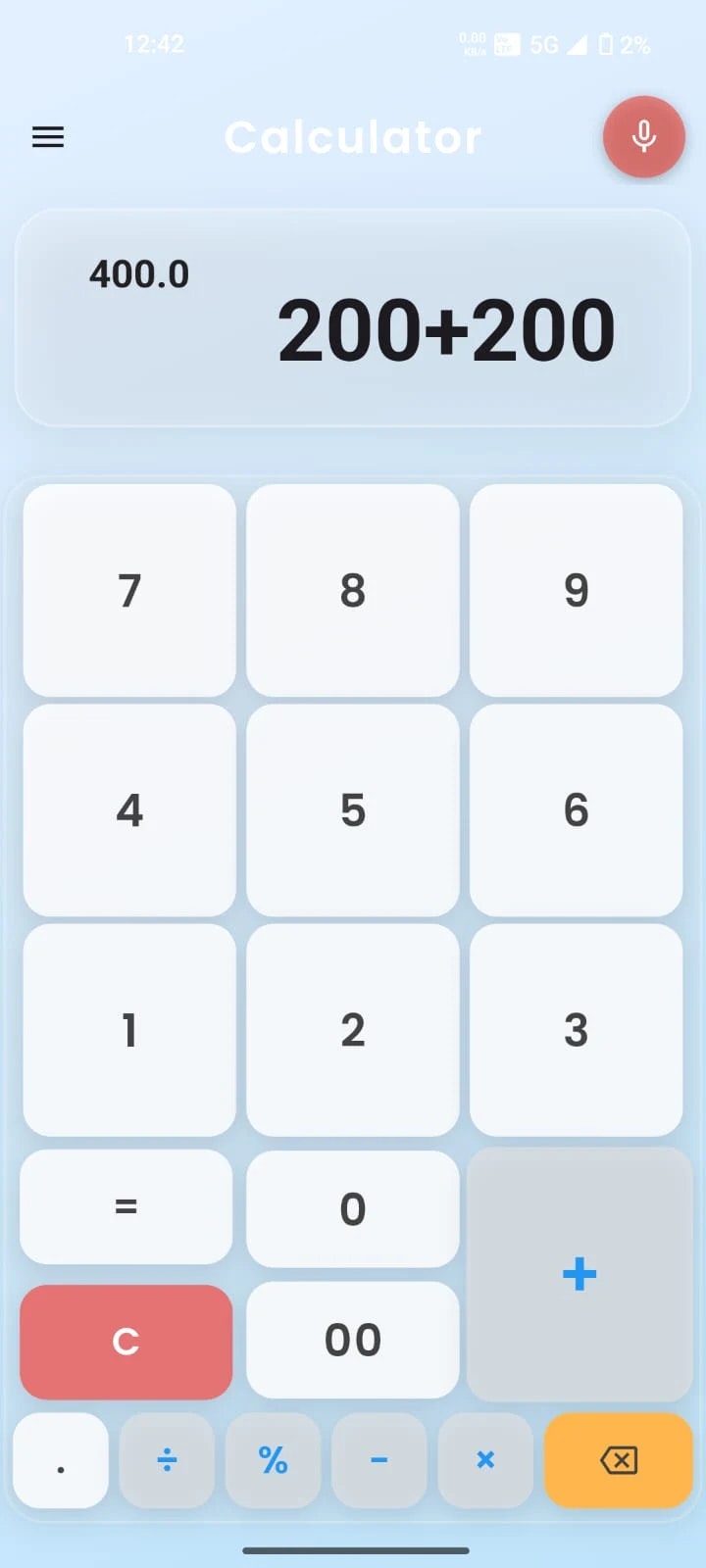The height and width of the screenshot is (1568, 706).
Task: Delete the last character with backspace
Action: (x=618, y=1460)
